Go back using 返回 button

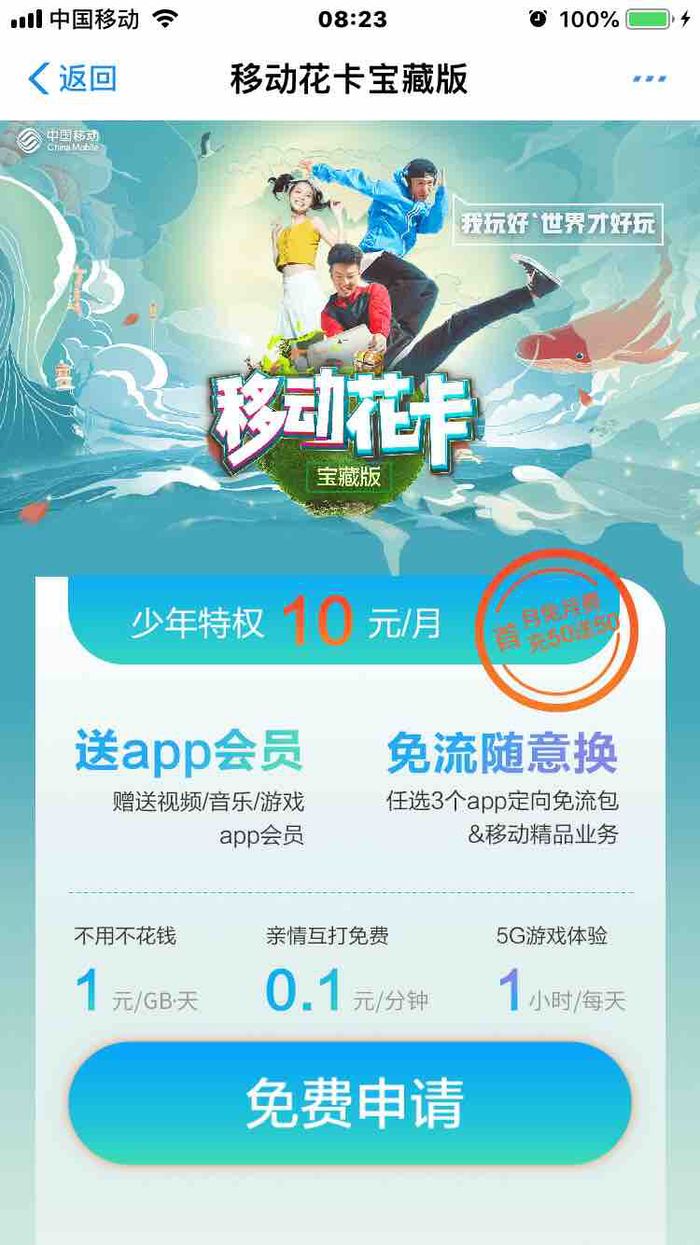coord(72,78)
